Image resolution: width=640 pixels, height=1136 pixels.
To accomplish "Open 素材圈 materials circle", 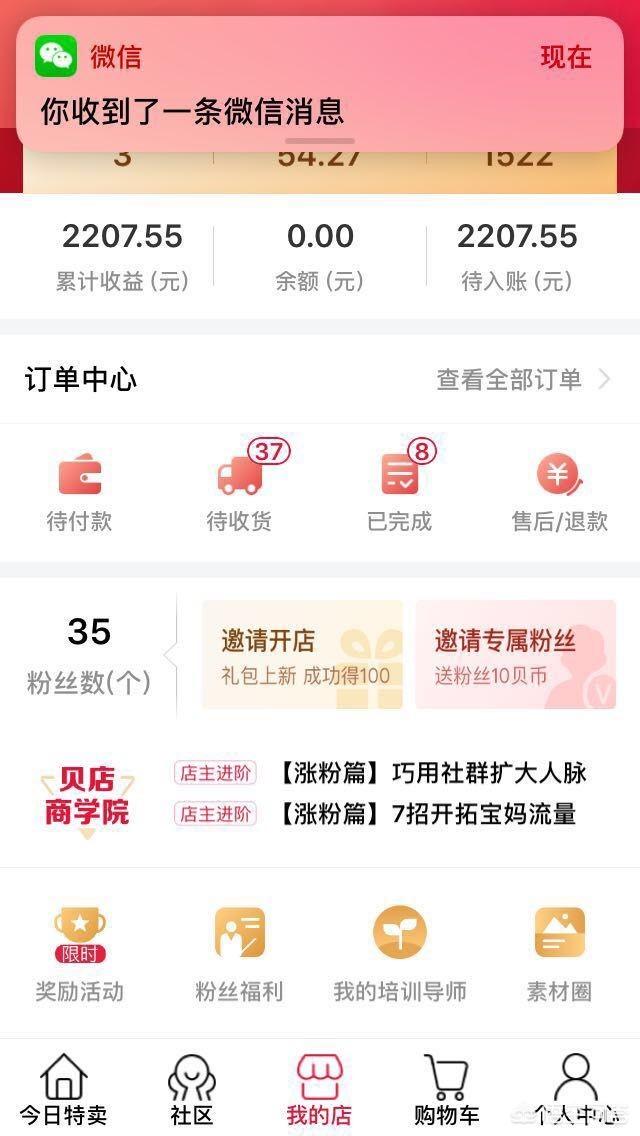I will 559,955.
